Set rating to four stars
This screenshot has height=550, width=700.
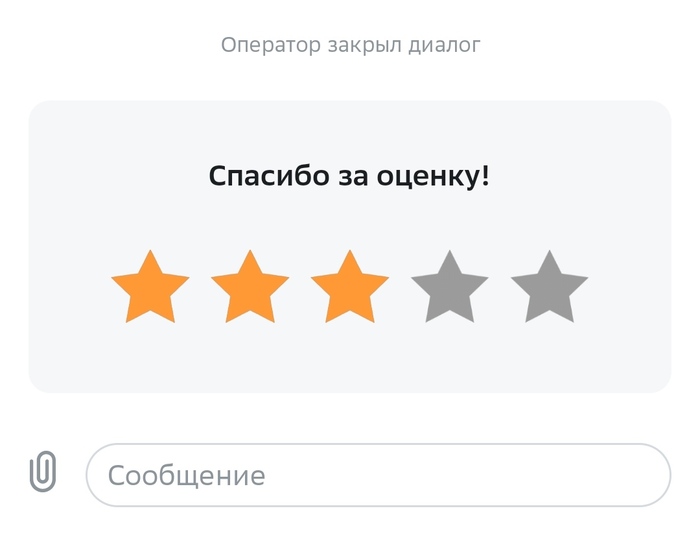[x=450, y=288]
